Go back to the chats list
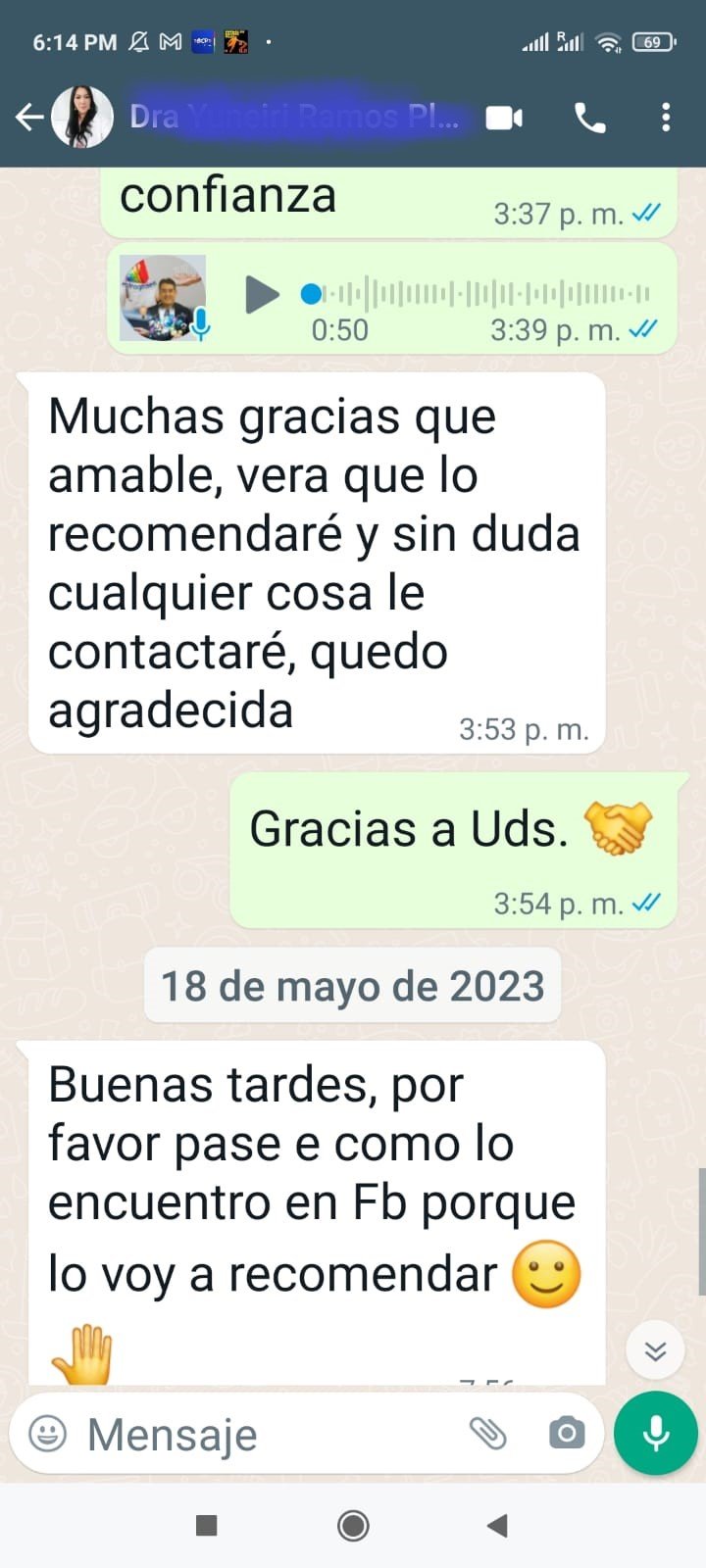Viewport: 706px width, 1568px height. (29, 118)
